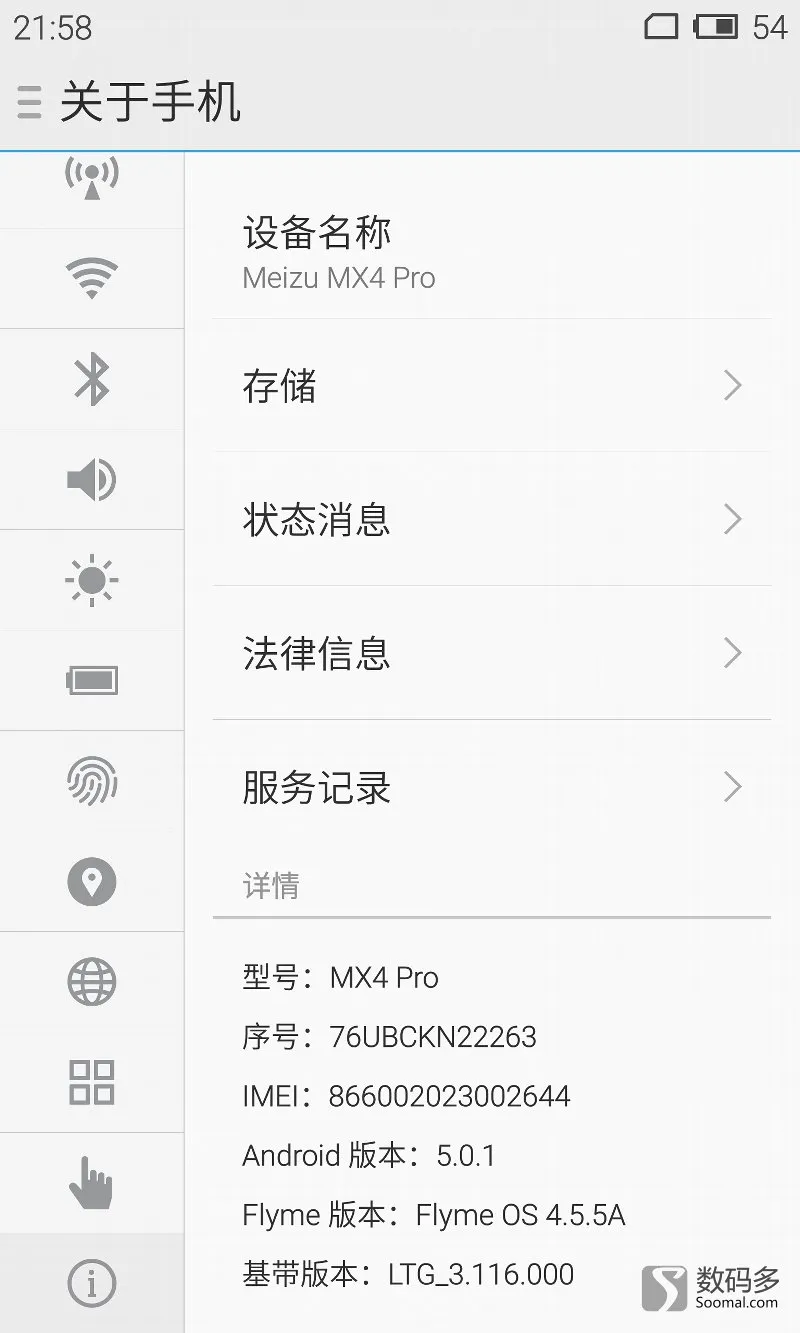Open fingerprint settings in sidebar
The height and width of the screenshot is (1333, 800).
pyautogui.click(x=92, y=781)
